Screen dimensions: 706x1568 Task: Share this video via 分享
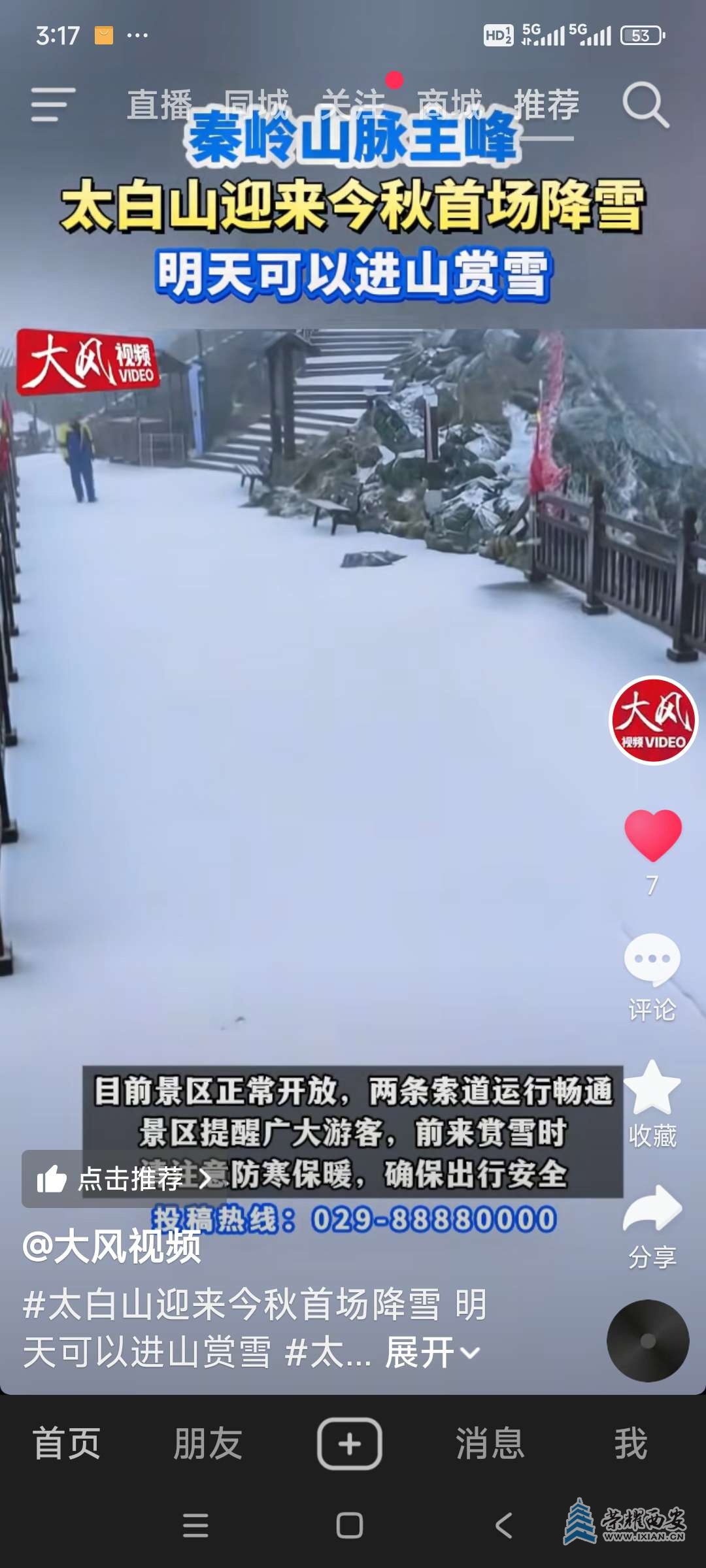click(652, 1209)
